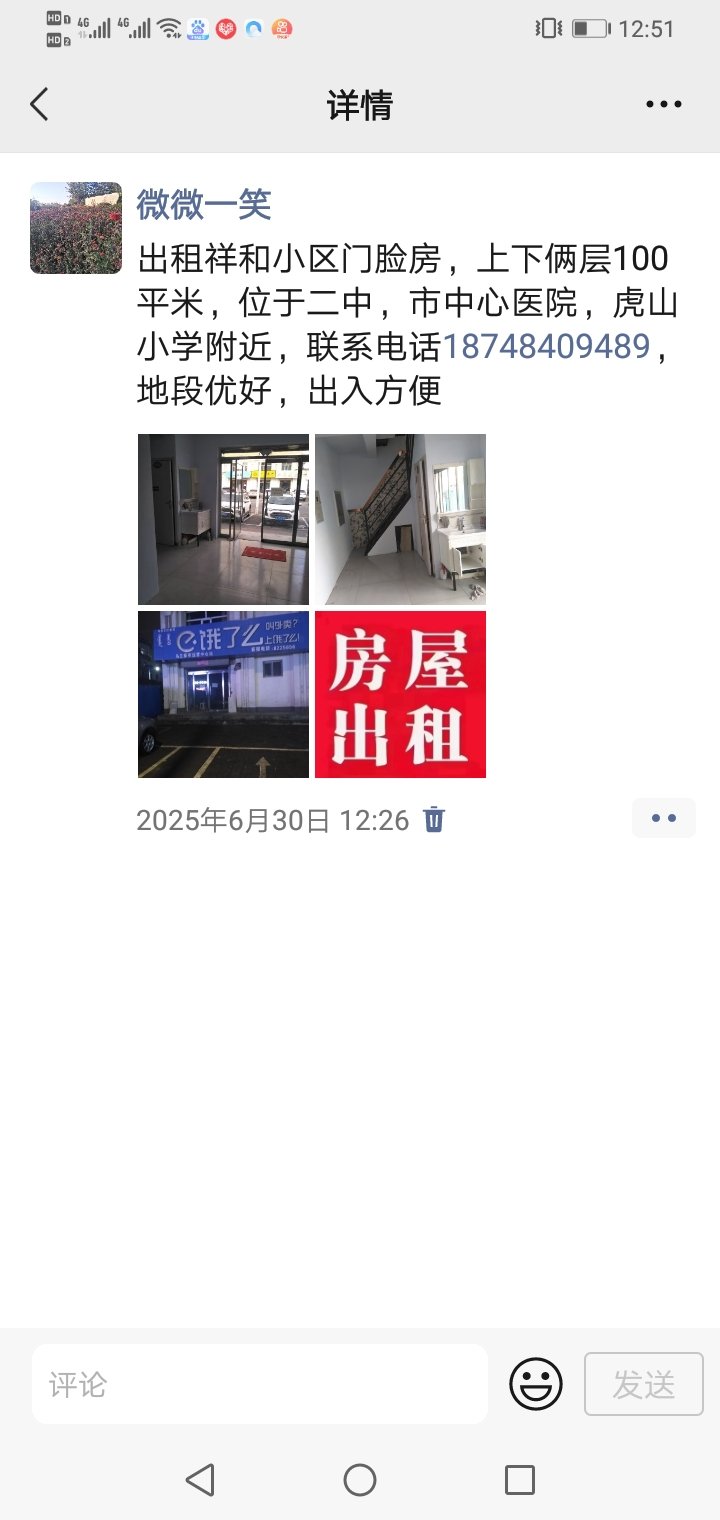
Task: Delete this post with the trash icon
Action: tap(434, 820)
